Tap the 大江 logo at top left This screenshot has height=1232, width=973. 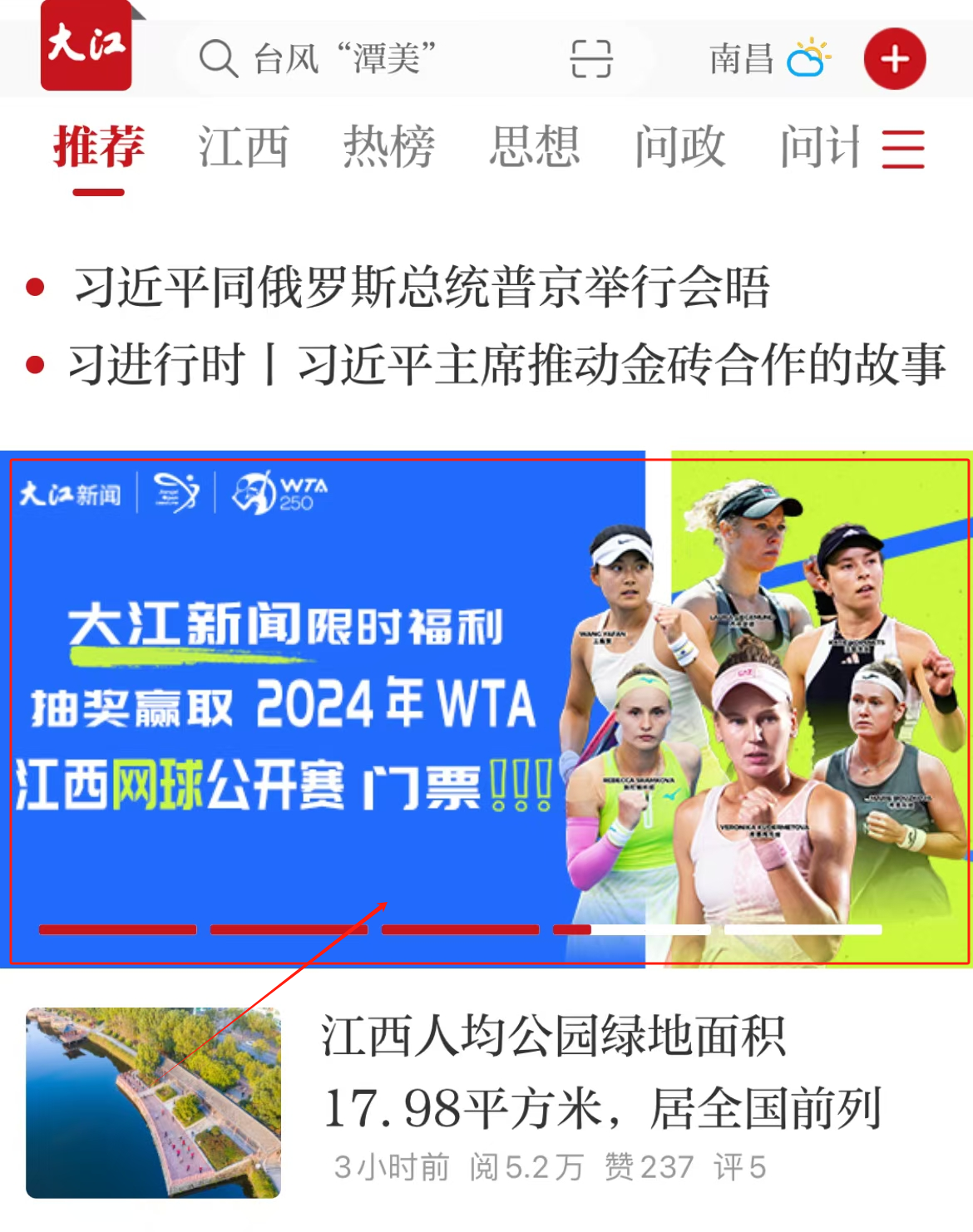point(86,46)
